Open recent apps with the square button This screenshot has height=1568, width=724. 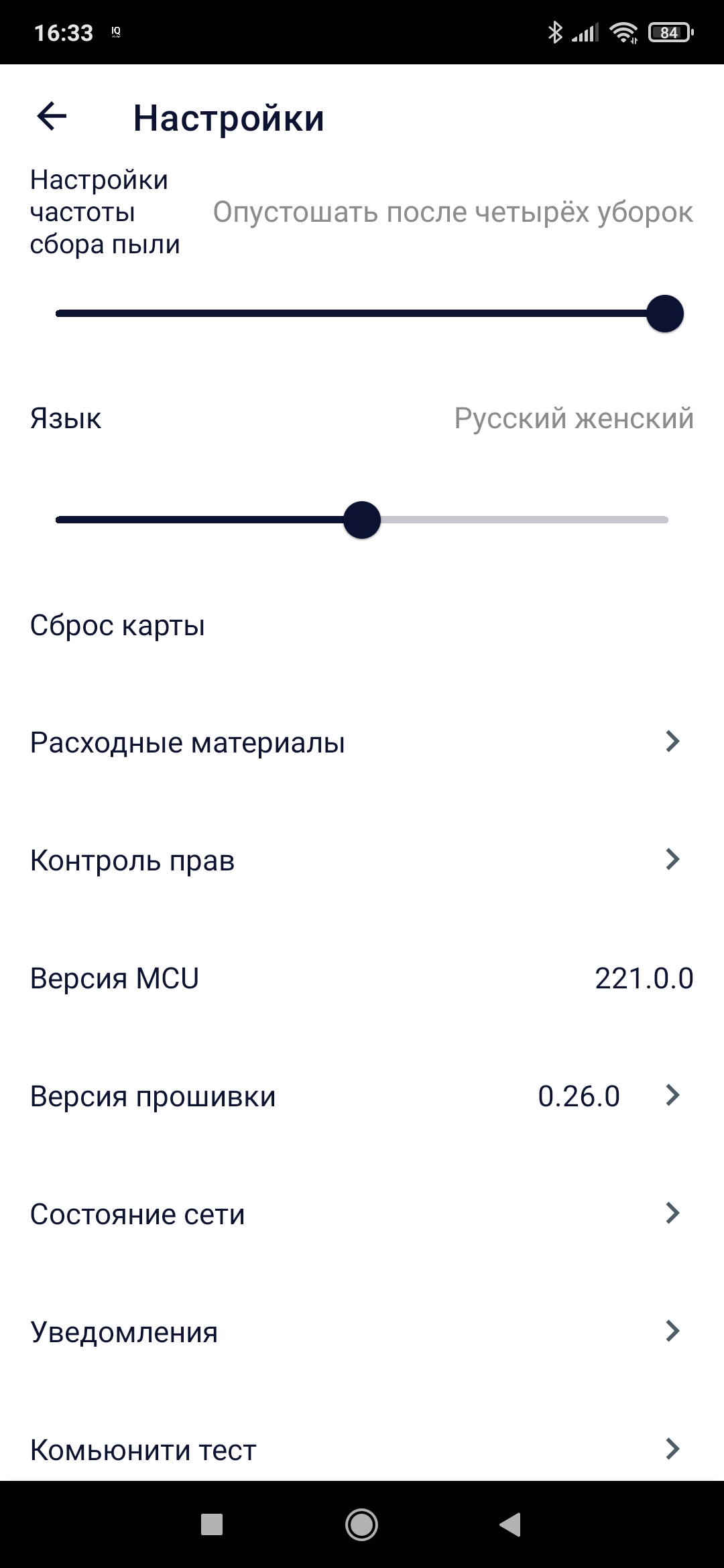point(212,1525)
